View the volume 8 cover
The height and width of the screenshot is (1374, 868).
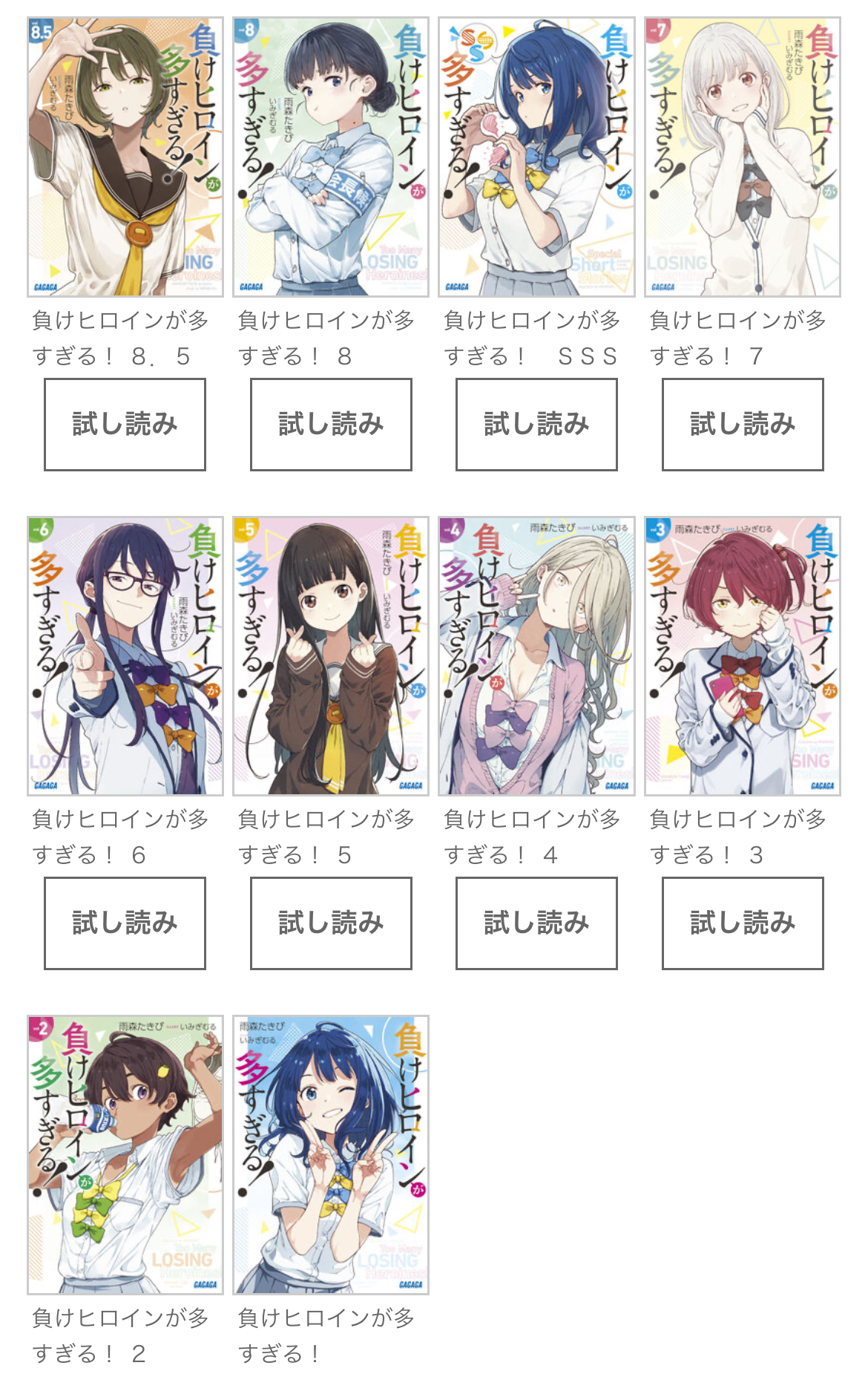tap(331, 157)
